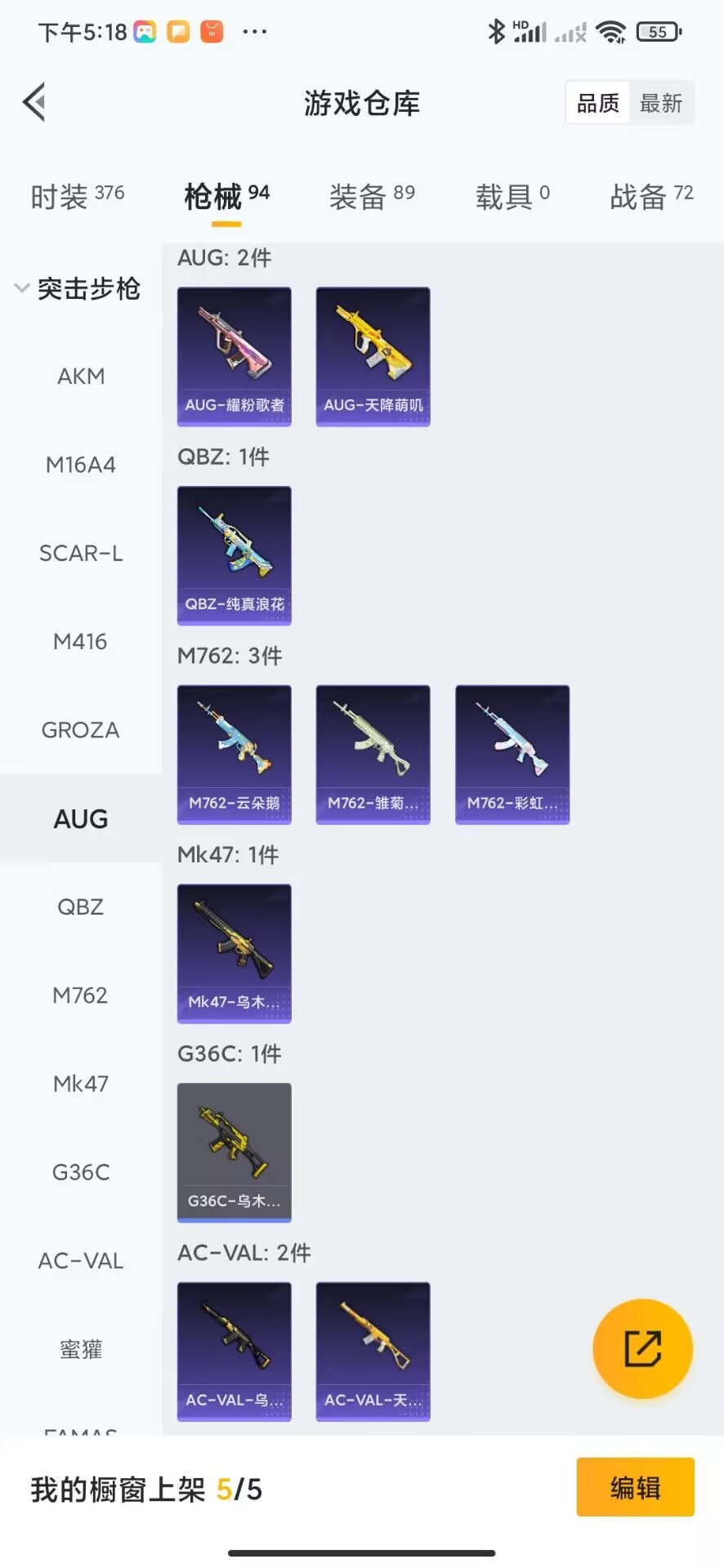Open the AUG-耀粉歌者 skin
724x1568 pixels.
tap(235, 356)
